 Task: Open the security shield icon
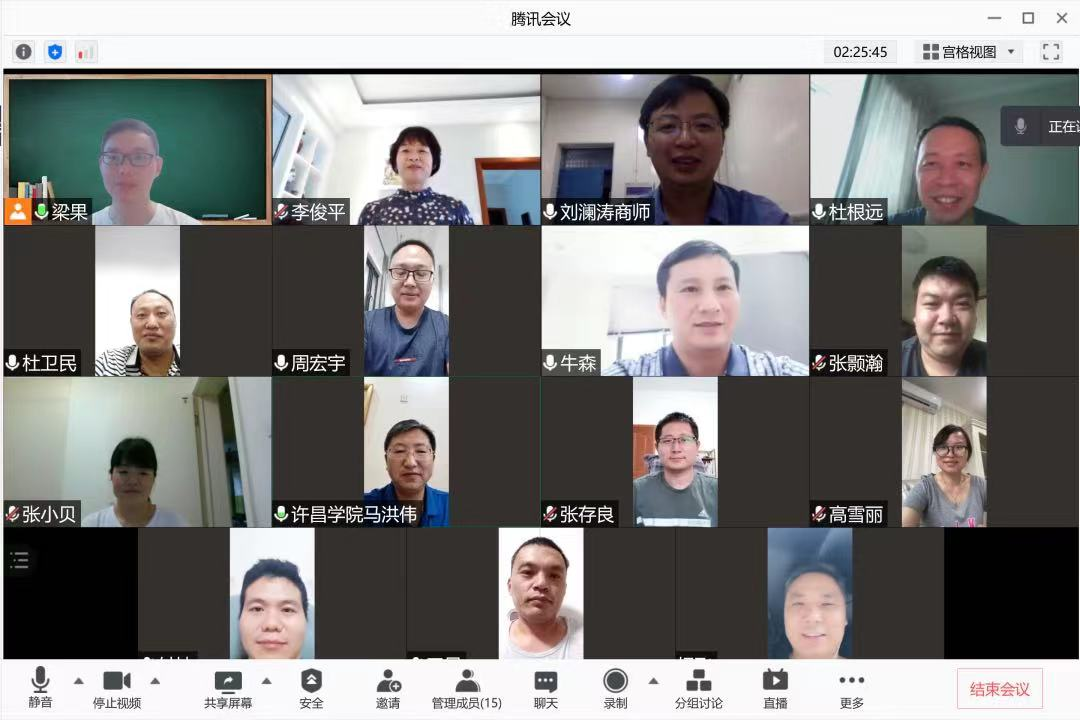coord(55,52)
